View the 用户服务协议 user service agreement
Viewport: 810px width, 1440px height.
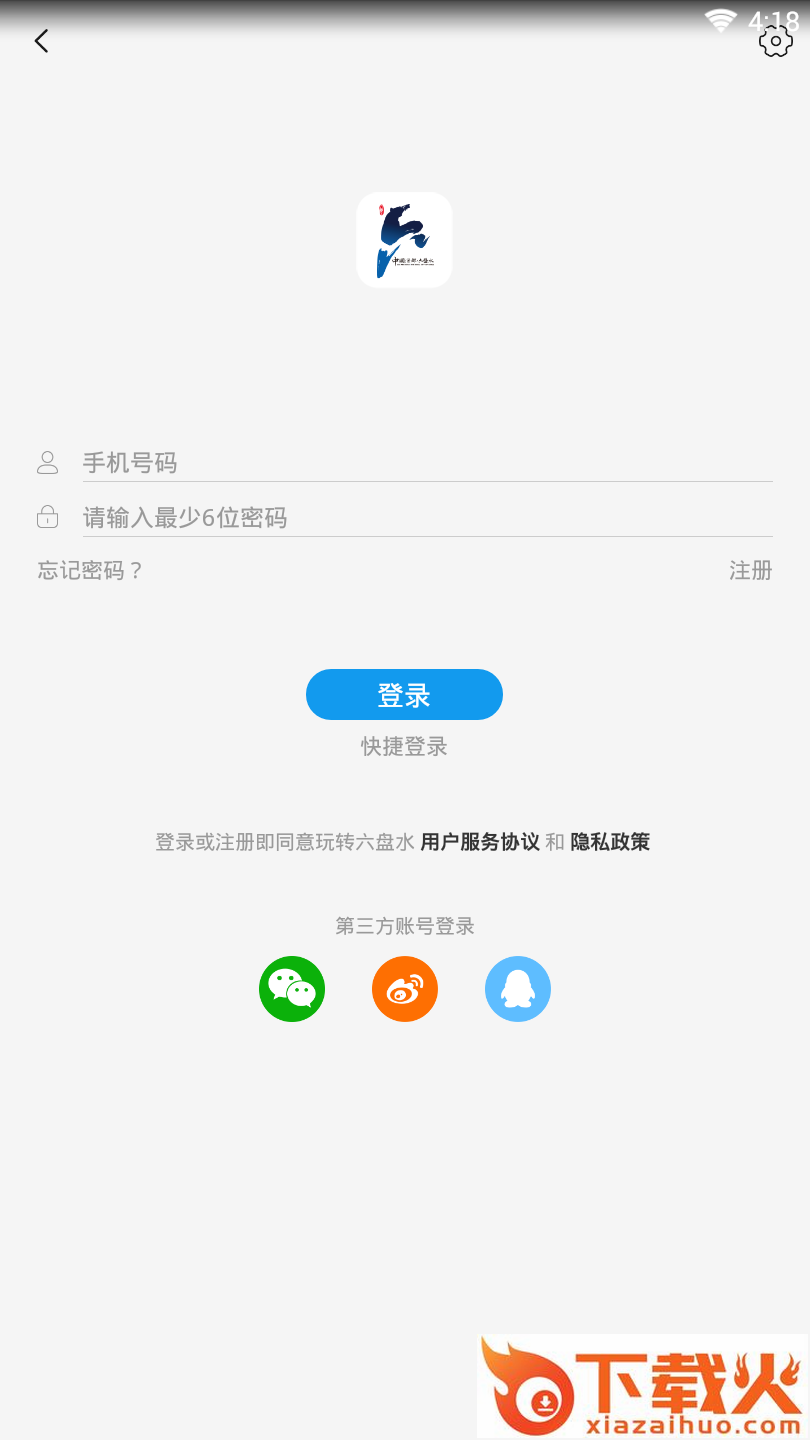pyautogui.click(x=479, y=842)
